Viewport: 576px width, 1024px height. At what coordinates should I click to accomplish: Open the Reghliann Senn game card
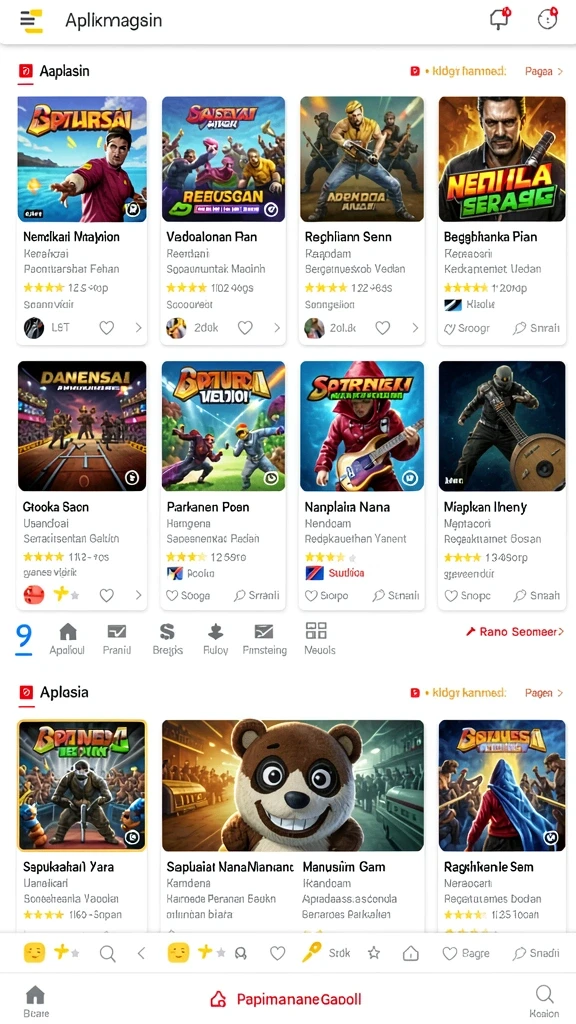click(x=362, y=220)
